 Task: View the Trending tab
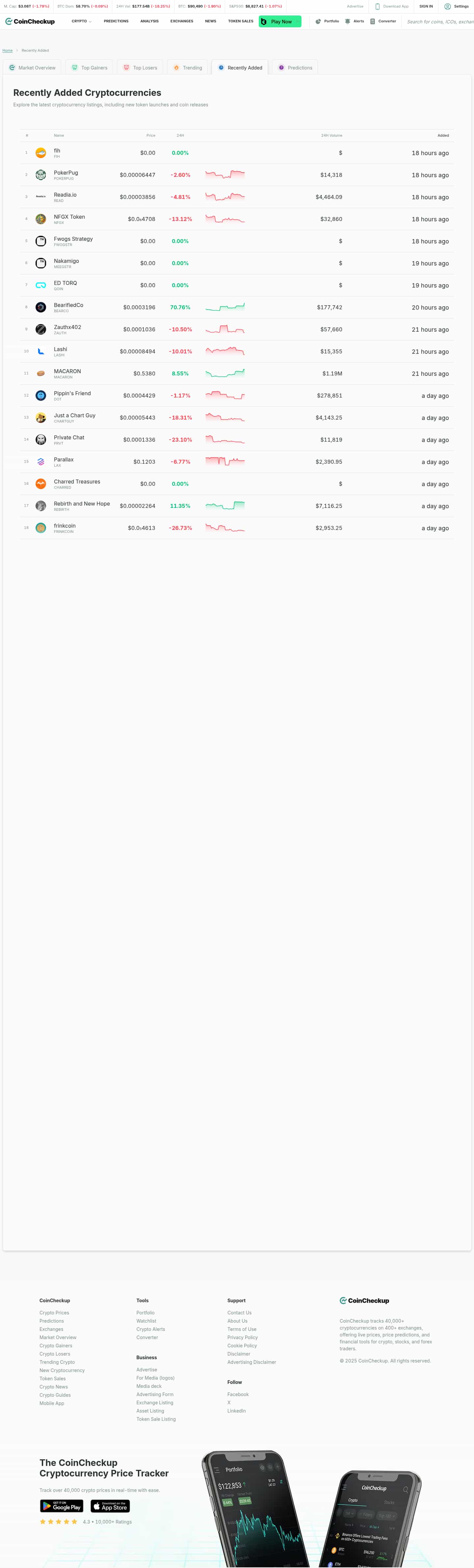pyautogui.click(x=187, y=68)
